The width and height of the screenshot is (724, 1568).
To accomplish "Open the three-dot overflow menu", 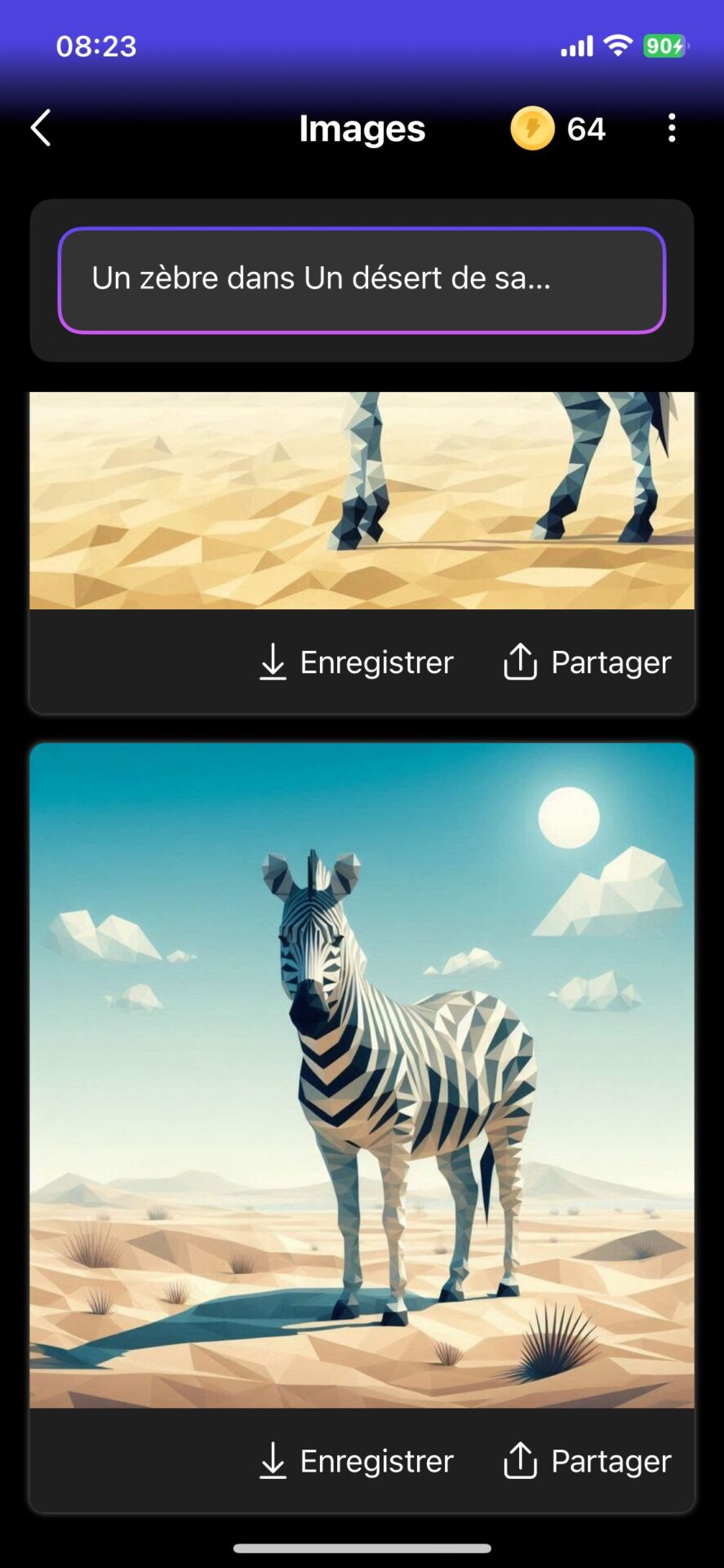I will [x=671, y=128].
